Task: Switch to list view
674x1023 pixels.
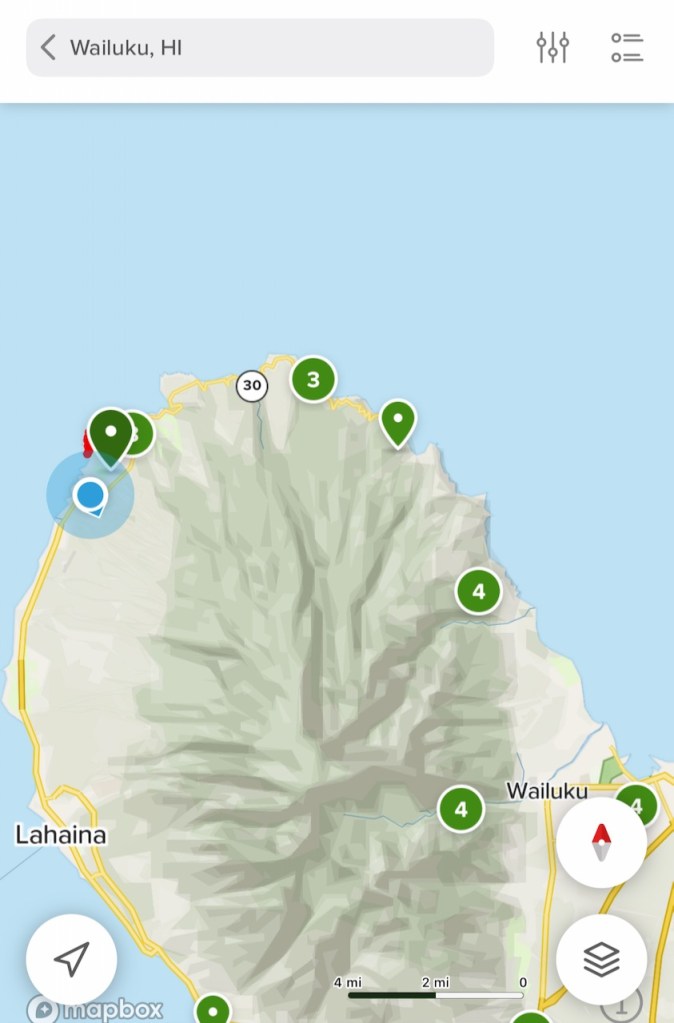Action: pyautogui.click(x=627, y=47)
